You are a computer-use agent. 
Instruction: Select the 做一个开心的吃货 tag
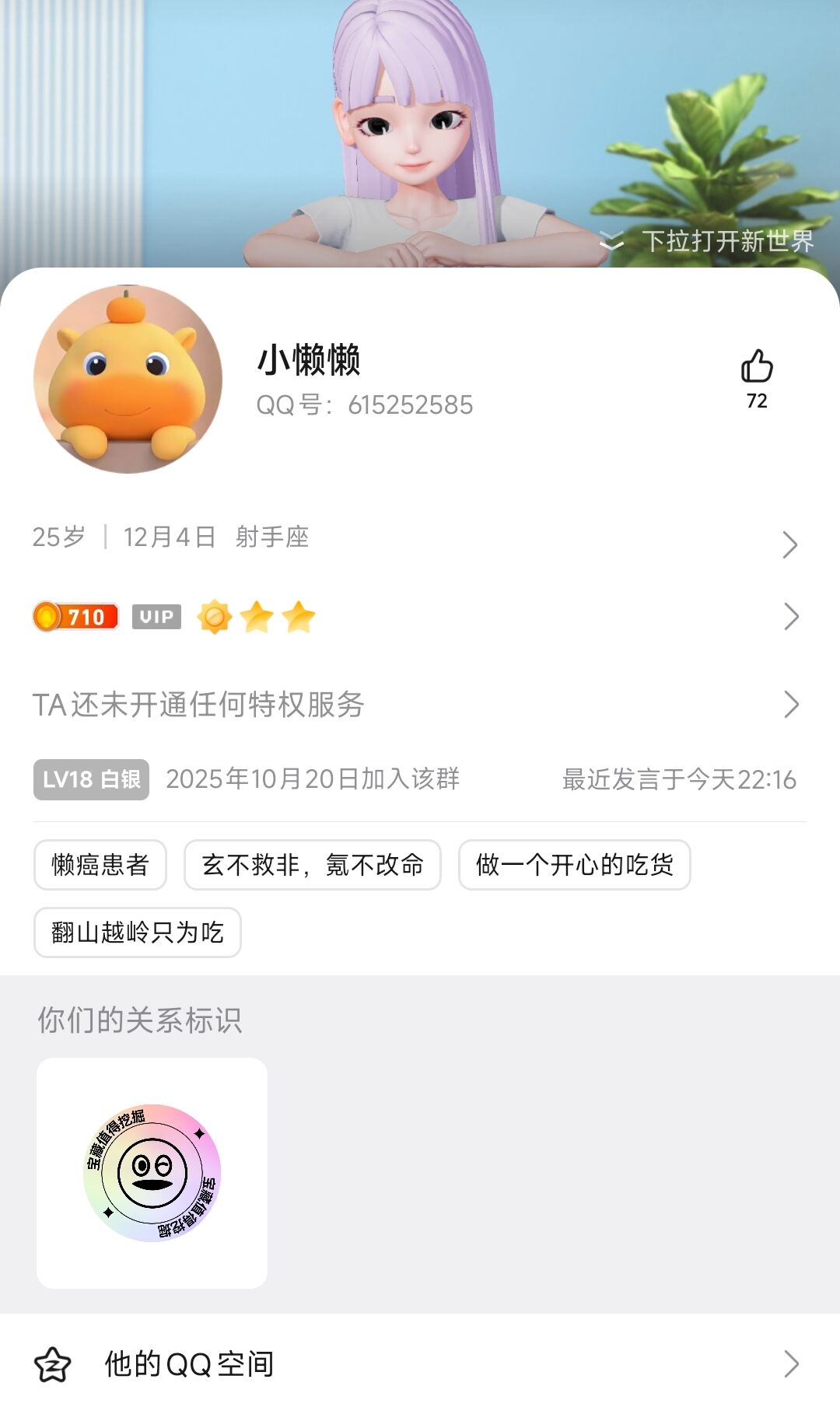pyautogui.click(x=574, y=865)
